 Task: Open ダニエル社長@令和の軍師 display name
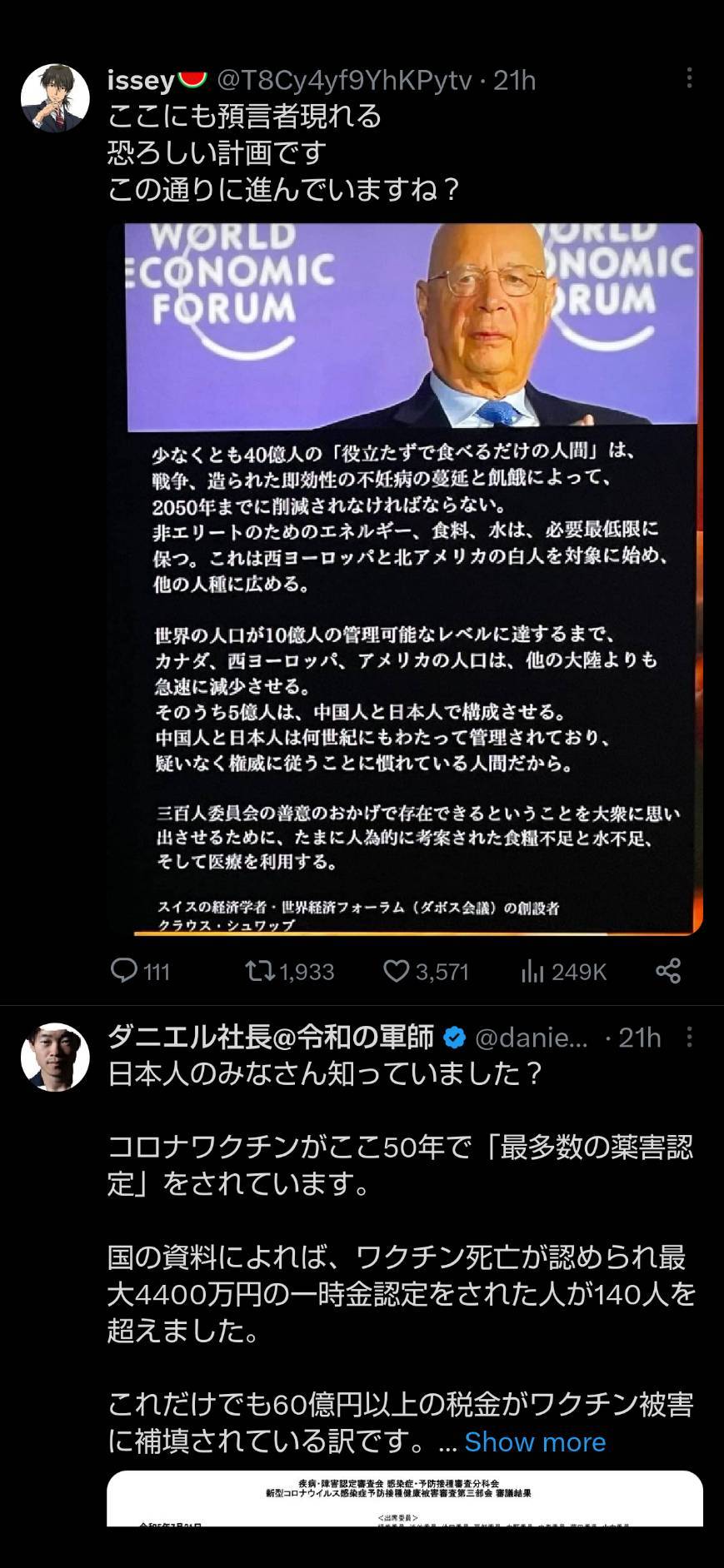pos(271,1037)
